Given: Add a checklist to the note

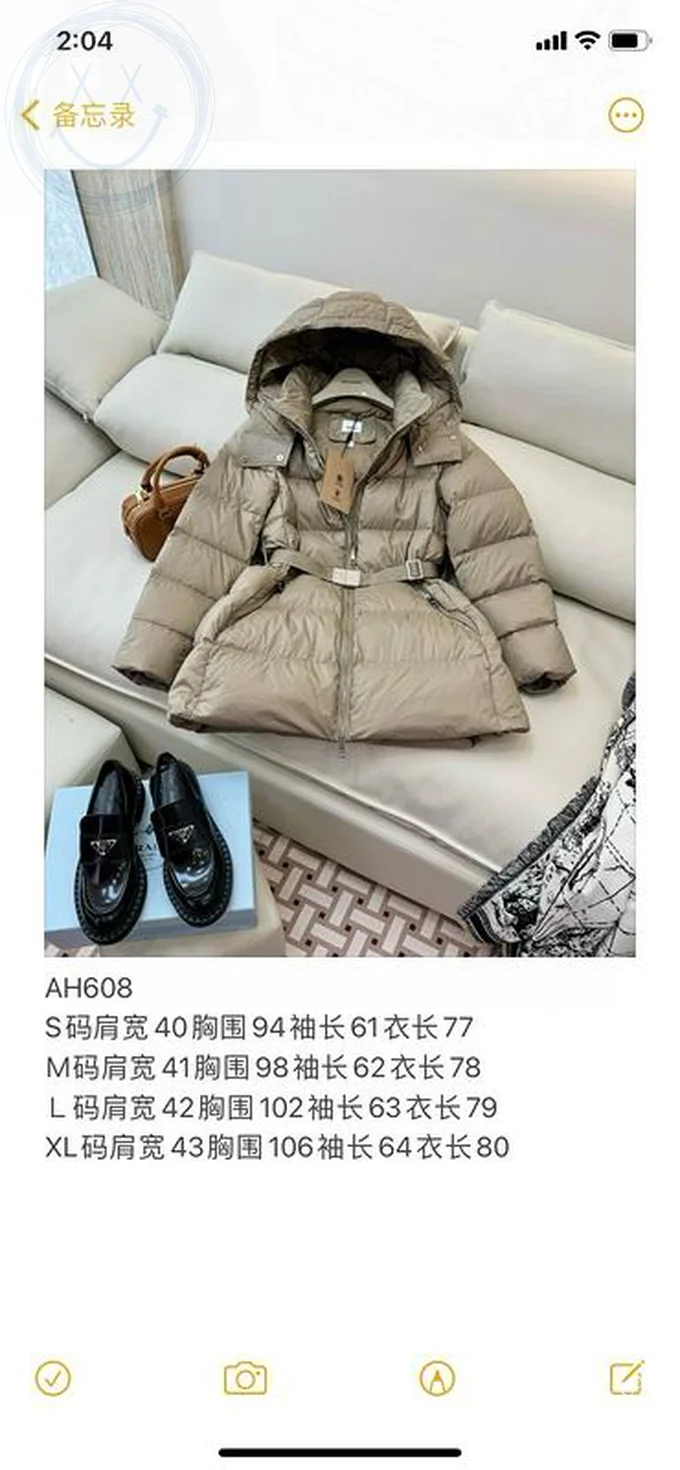Looking at the screenshot, I should (53, 1378).
